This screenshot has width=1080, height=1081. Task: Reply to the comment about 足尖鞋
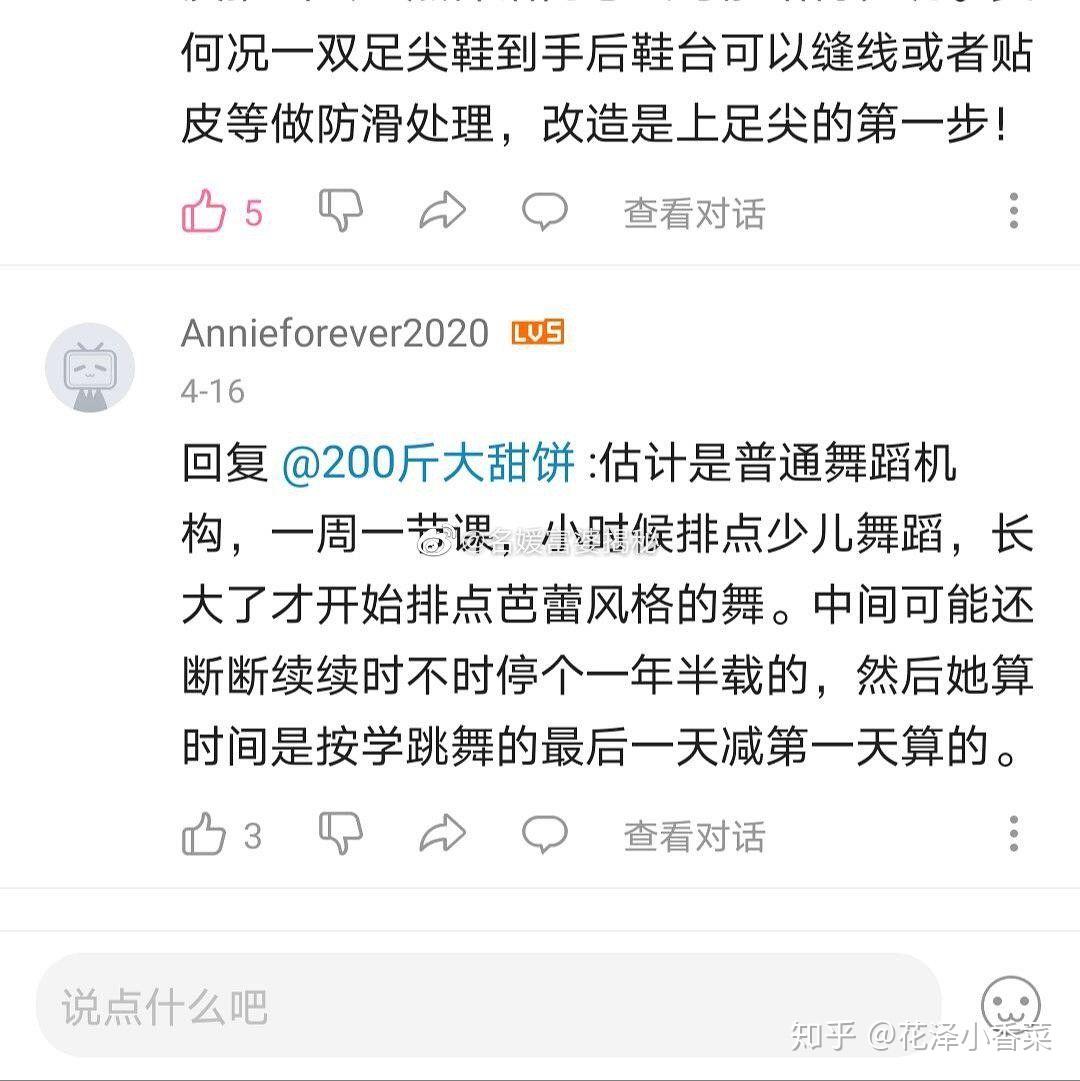545,211
